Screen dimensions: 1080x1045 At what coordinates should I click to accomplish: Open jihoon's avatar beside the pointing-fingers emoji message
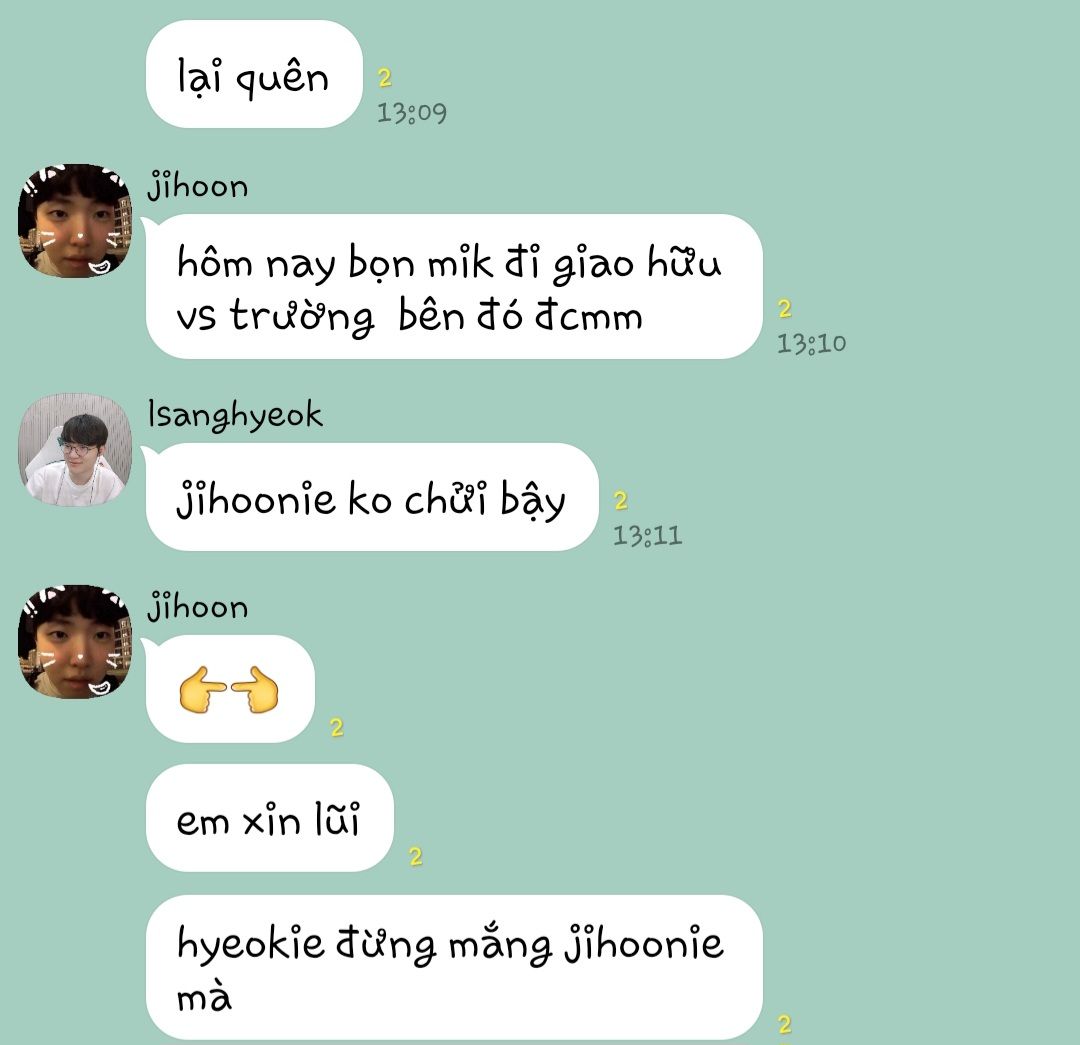(75, 642)
